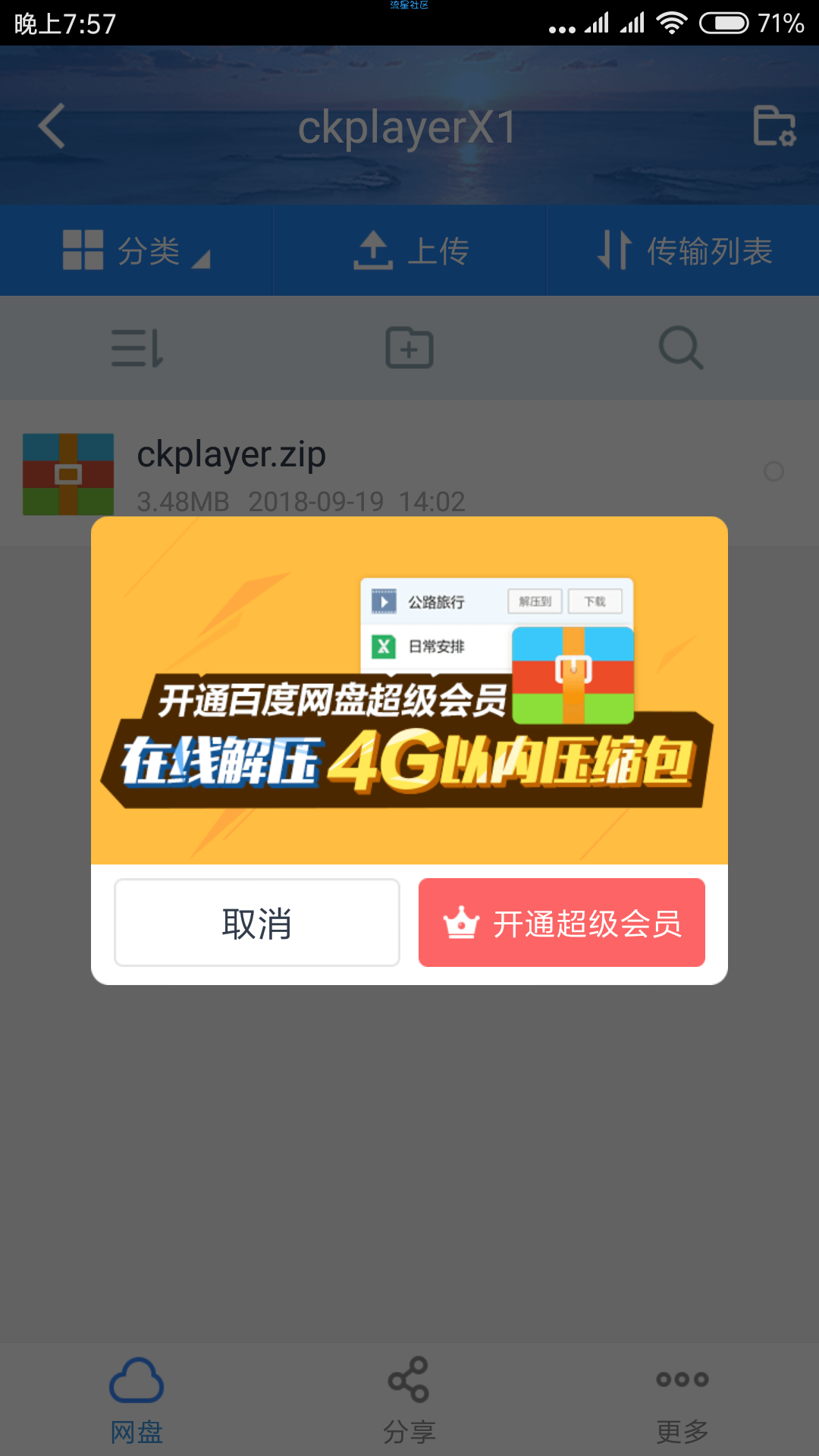
Task: Open the super member promotion banner
Action: [x=409, y=690]
